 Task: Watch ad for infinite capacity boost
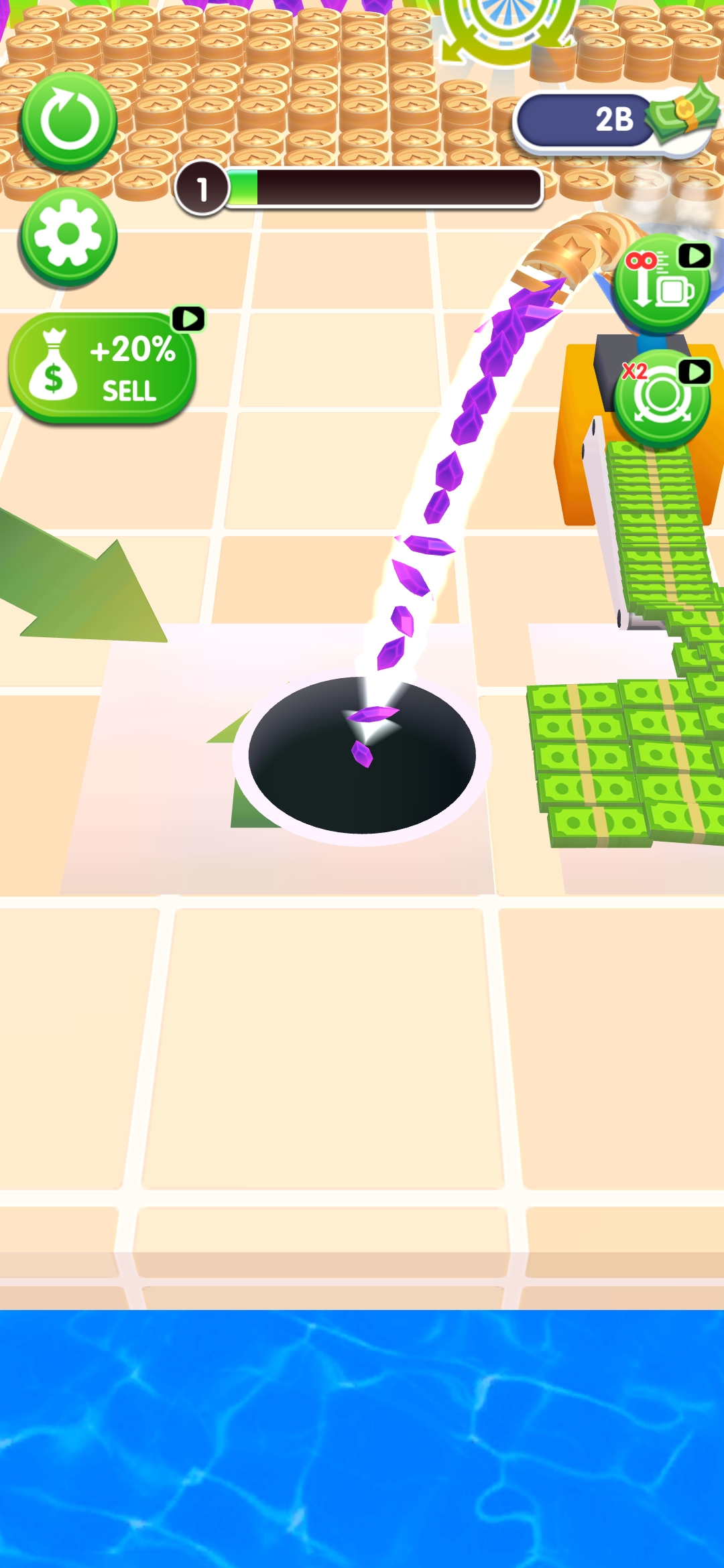pyautogui.click(x=662, y=282)
